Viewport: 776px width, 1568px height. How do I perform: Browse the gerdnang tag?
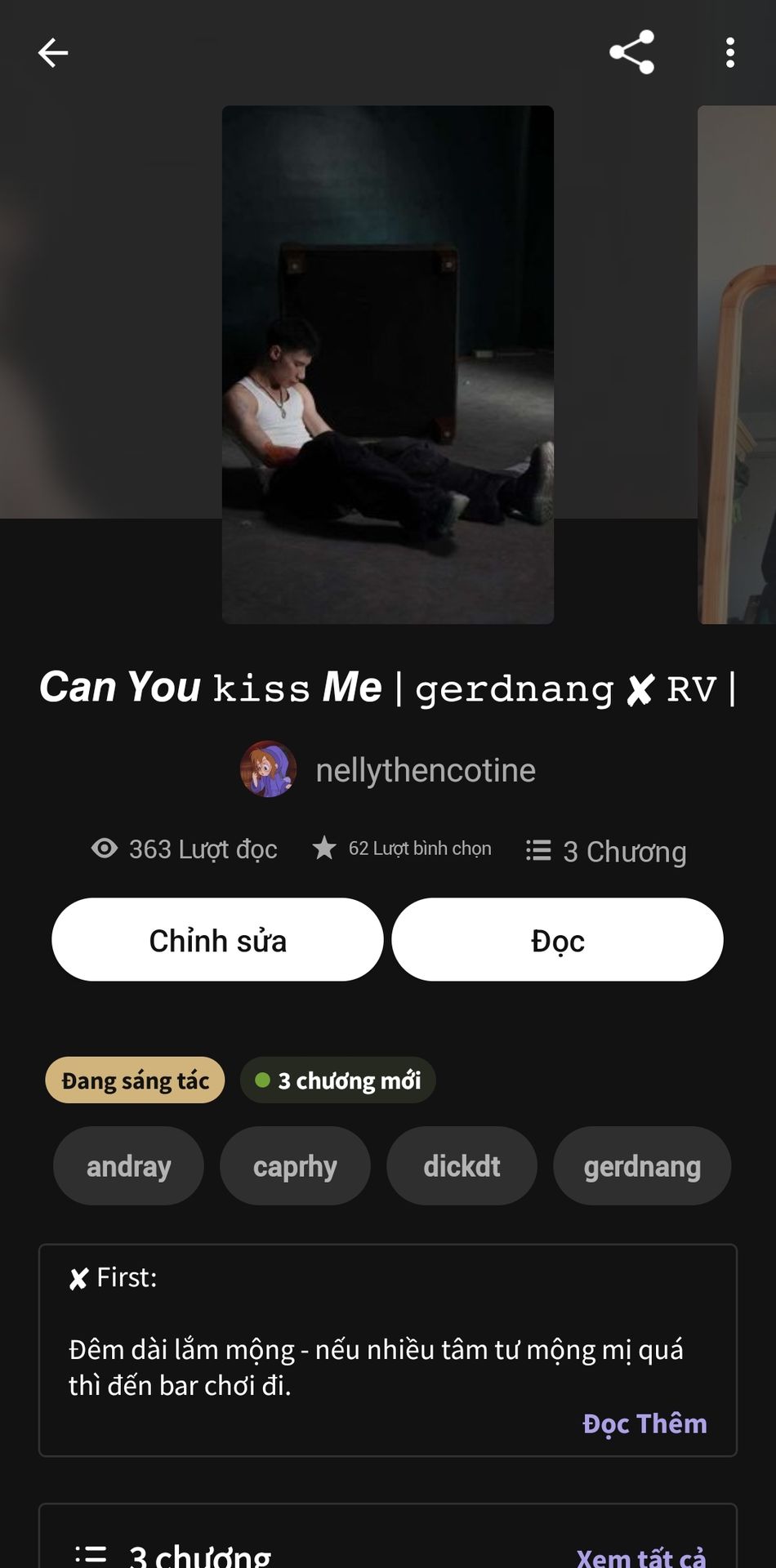click(642, 1166)
